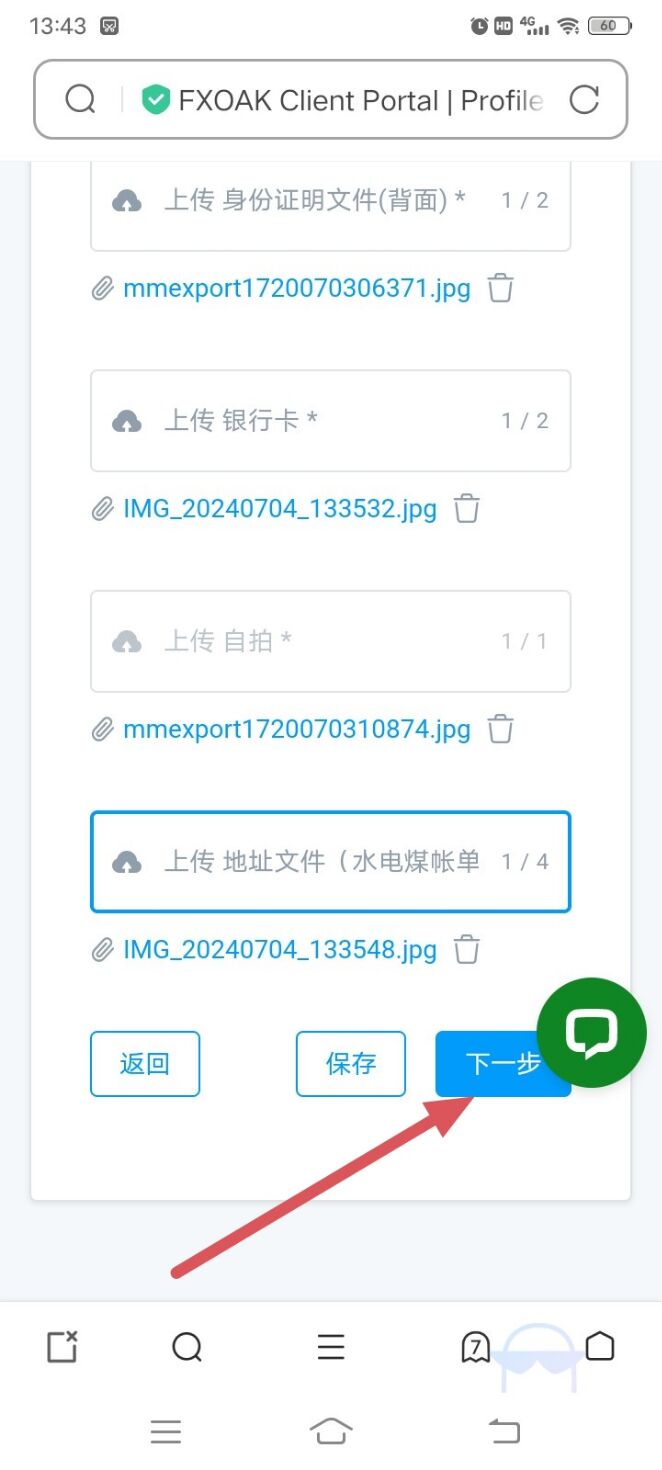The height and width of the screenshot is (1470, 662).
Task: Upload address document (地址文件)
Action: (x=330, y=862)
